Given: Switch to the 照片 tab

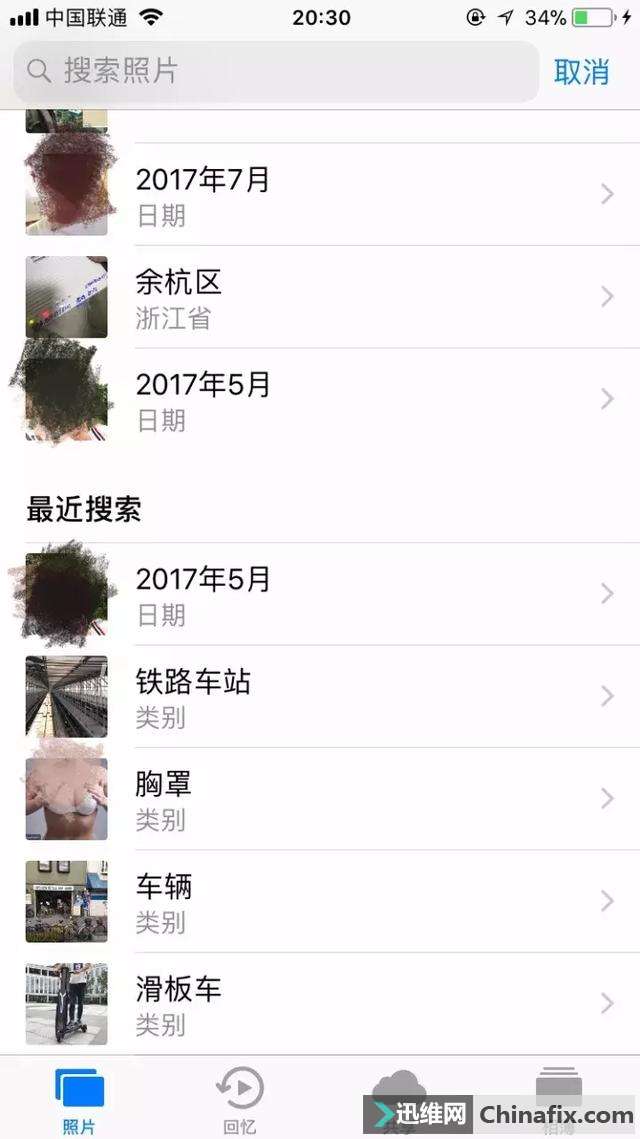Looking at the screenshot, I should (x=79, y=1099).
